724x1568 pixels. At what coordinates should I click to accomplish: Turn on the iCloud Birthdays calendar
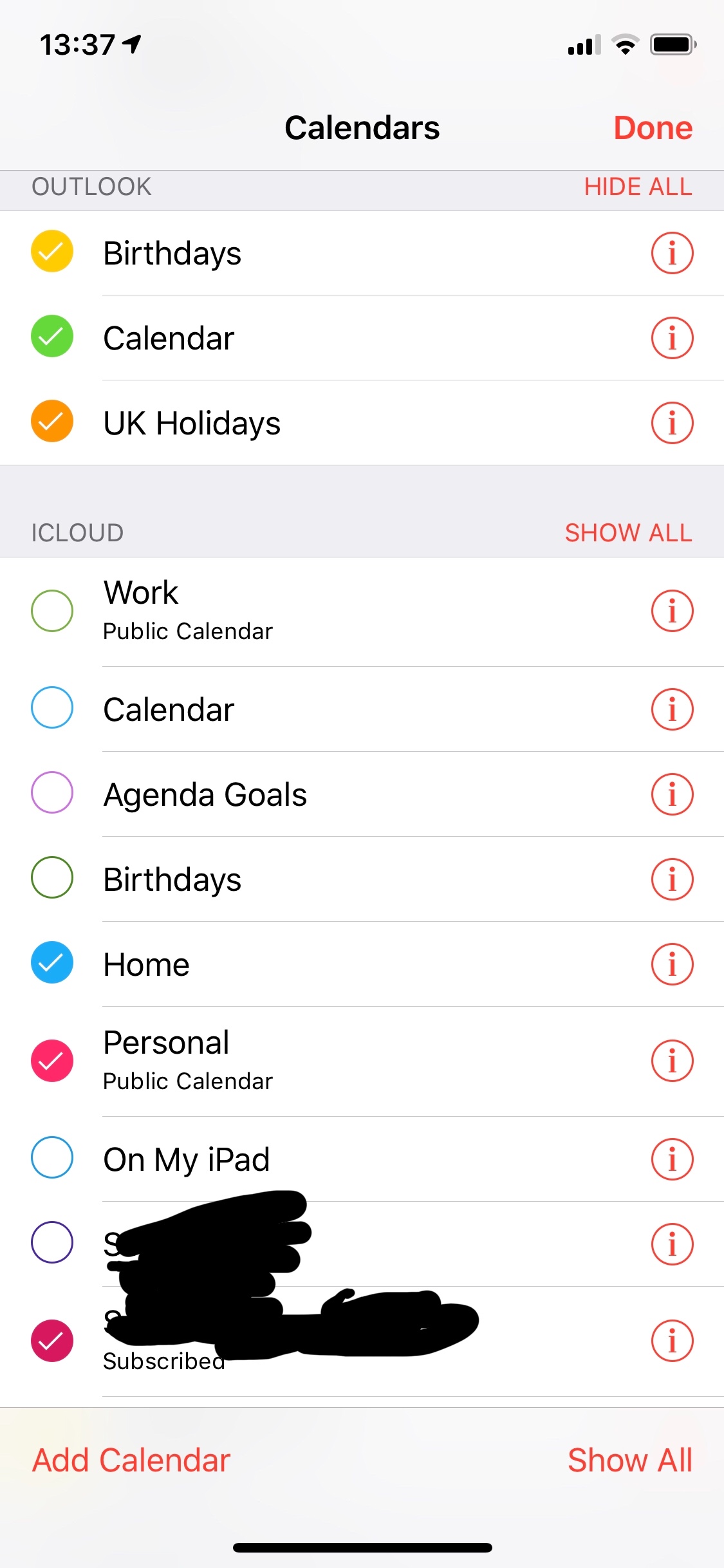point(52,878)
